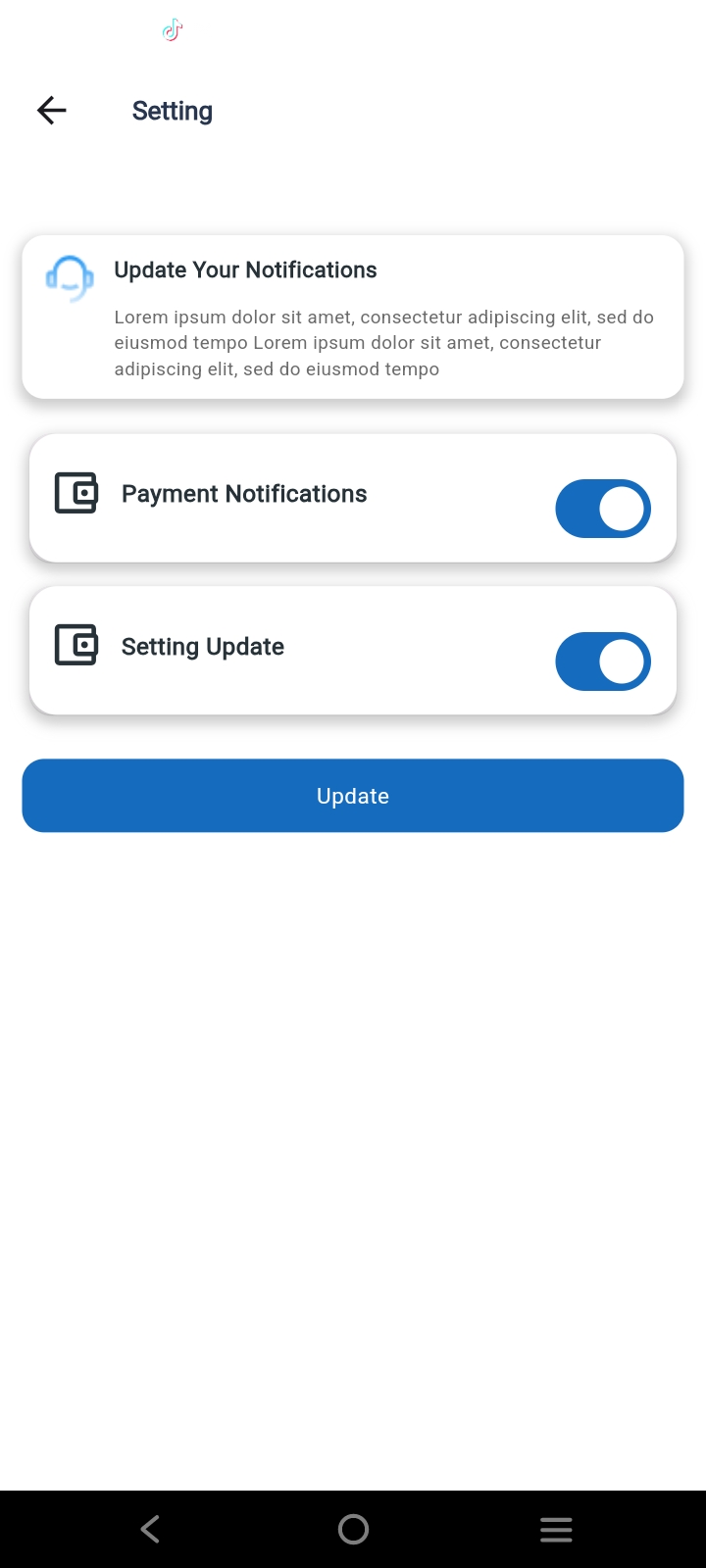The height and width of the screenshot is (1568, 706).
Task: Expand the Setting Update card details
Action: point(353,649)
